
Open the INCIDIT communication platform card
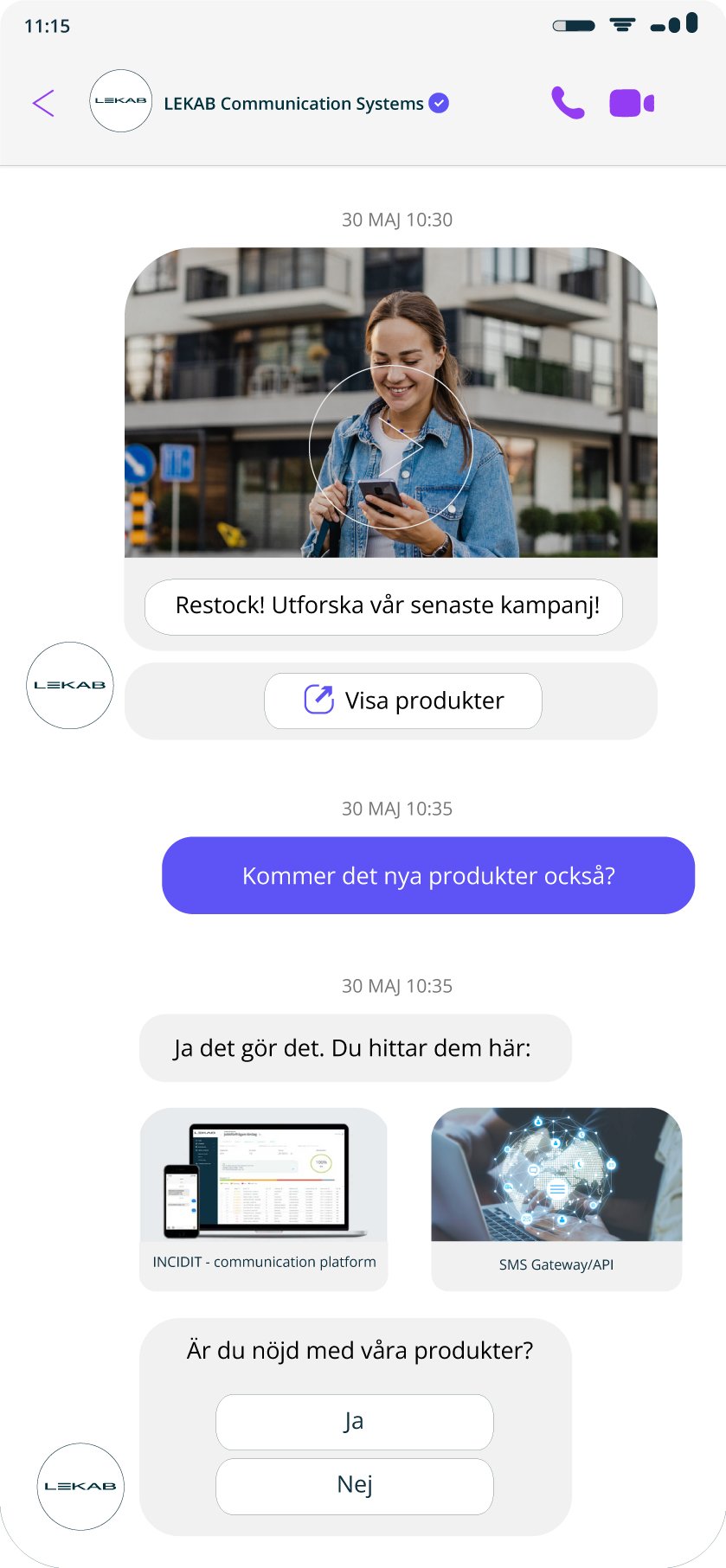tap(264, 1199)
